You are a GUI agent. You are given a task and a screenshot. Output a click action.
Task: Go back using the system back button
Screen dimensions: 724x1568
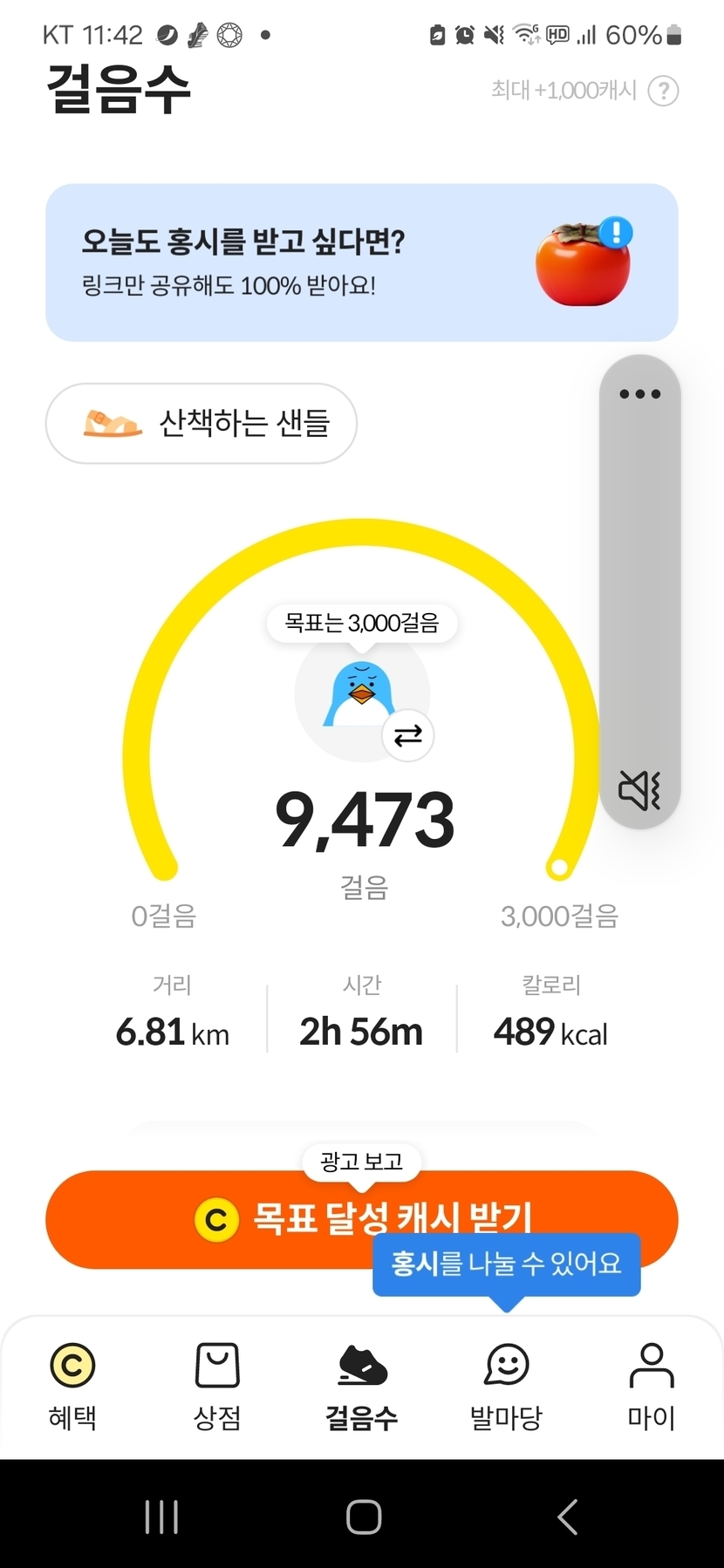567,1517
